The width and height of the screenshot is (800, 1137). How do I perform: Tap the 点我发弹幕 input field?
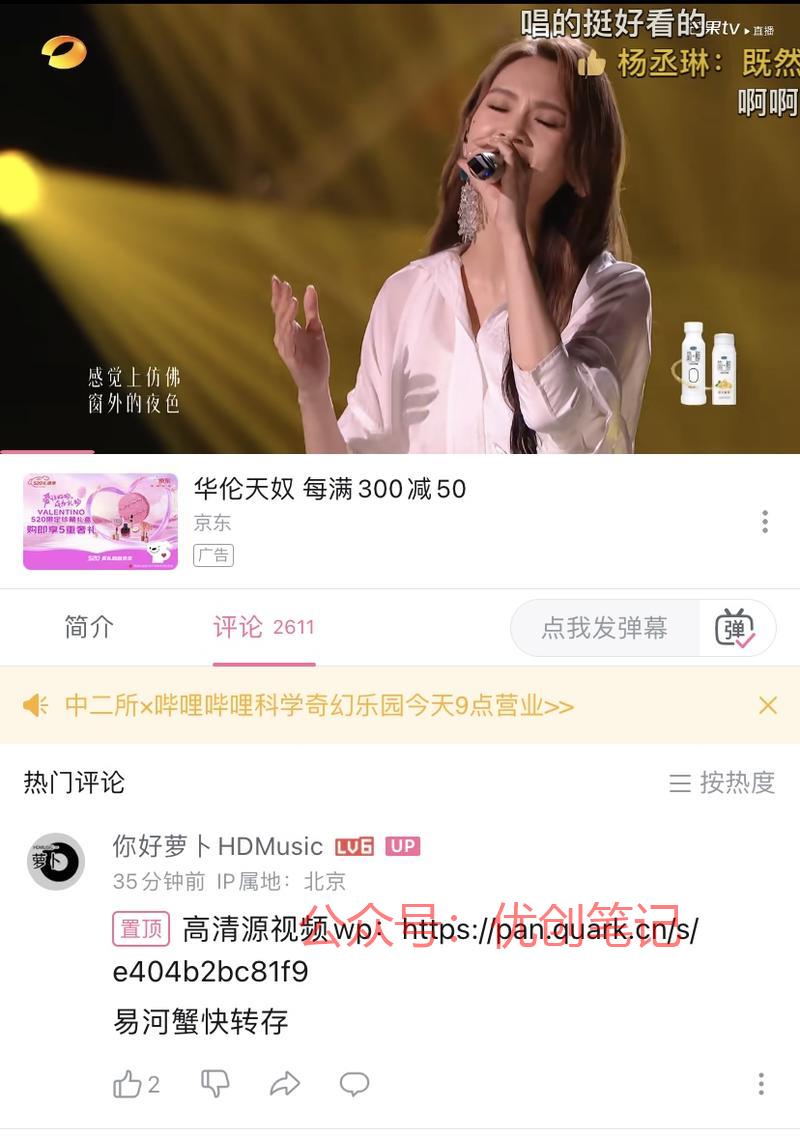(604, 628)
